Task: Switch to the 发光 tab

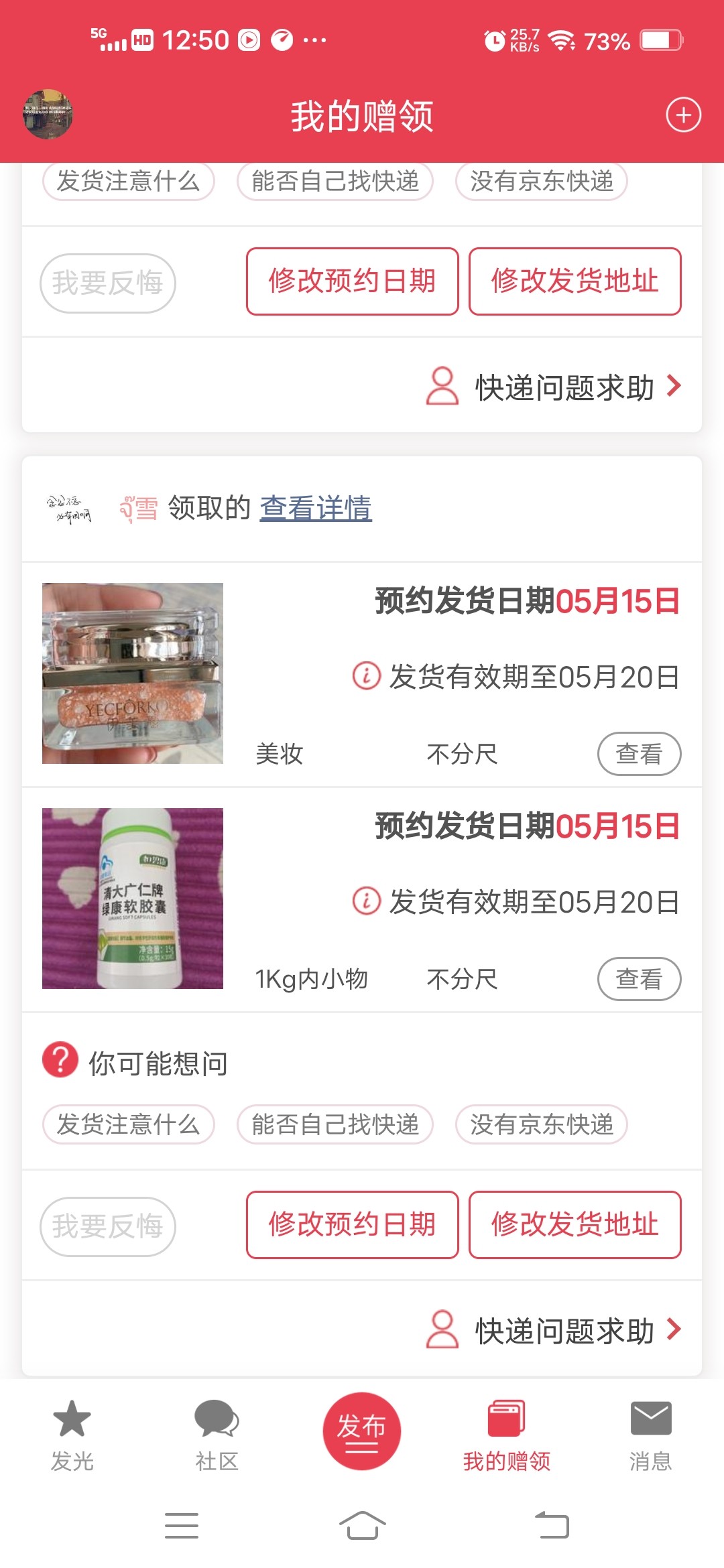Action: (72, 1435)
